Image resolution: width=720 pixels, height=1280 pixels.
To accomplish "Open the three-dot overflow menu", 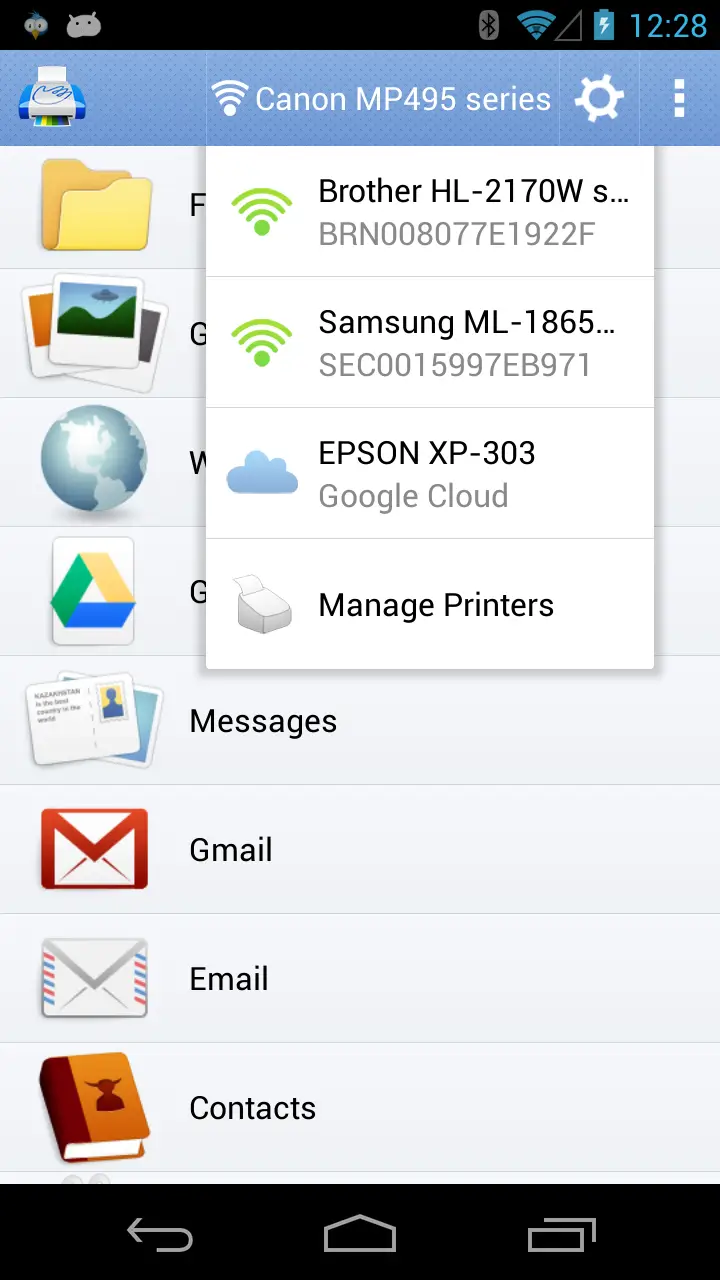I will (679, 97).
